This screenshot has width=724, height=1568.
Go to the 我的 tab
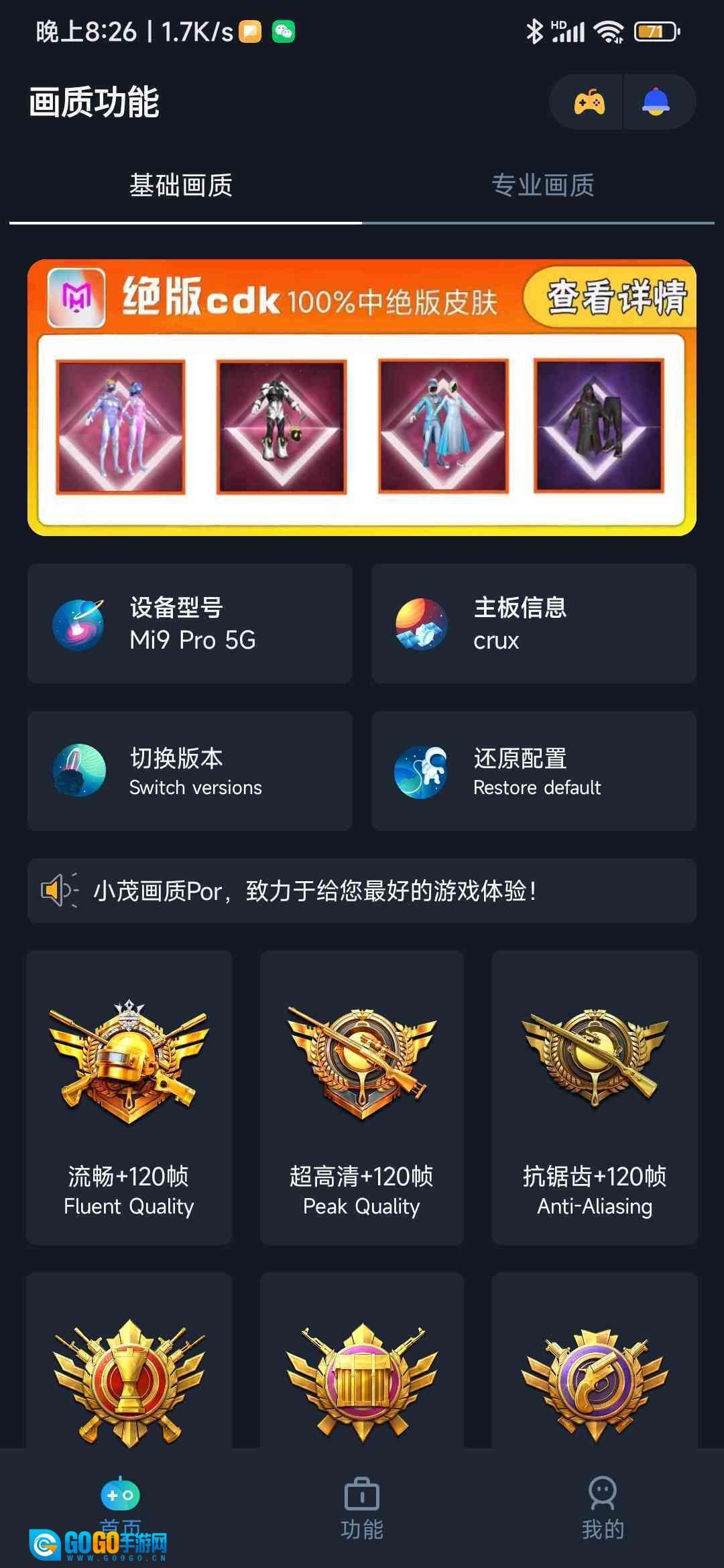(603, 1506)
